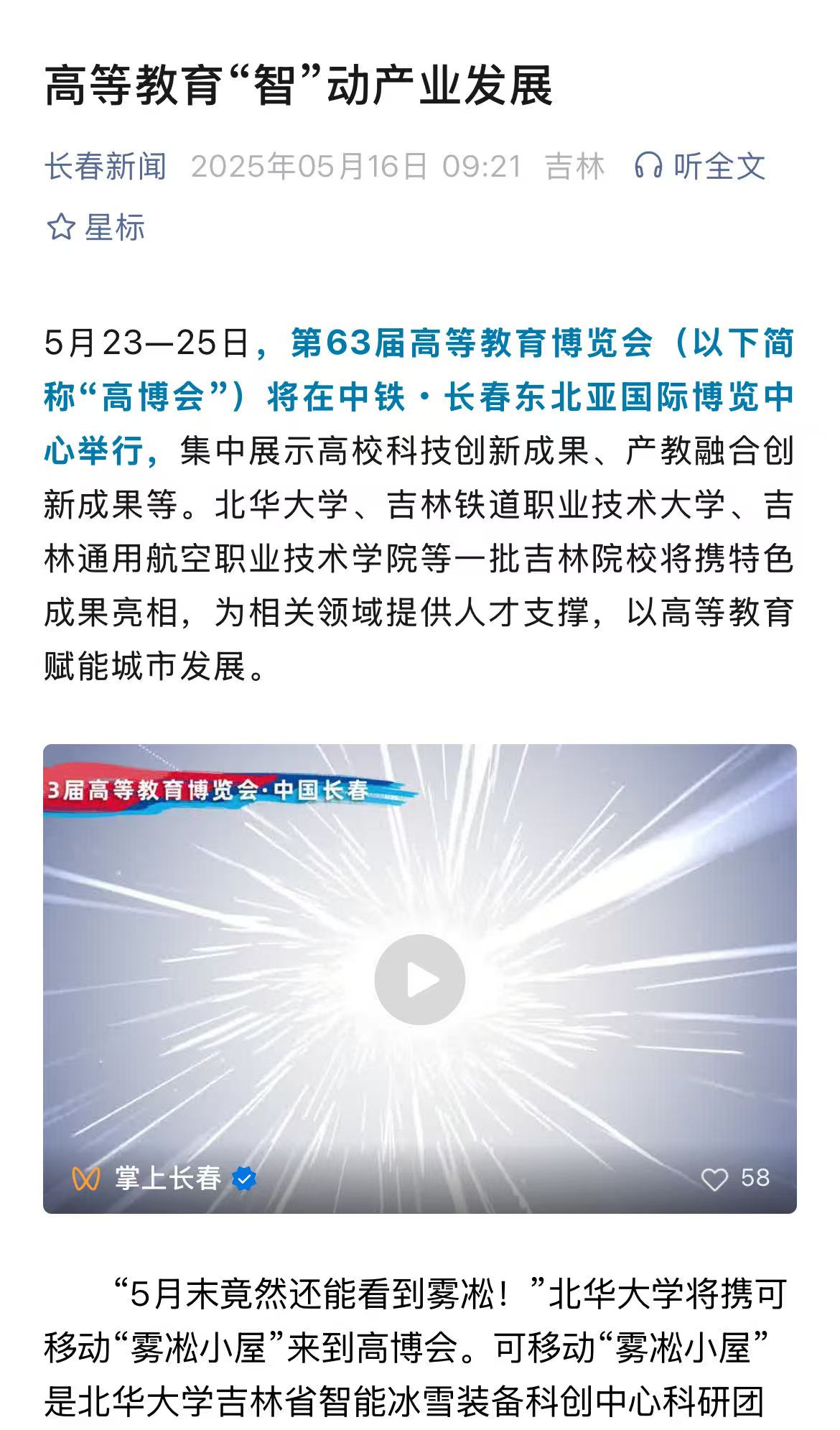Play the embedded 高博会 video
The width and height of the screenshot is (840, 1430).
[420, 980]
